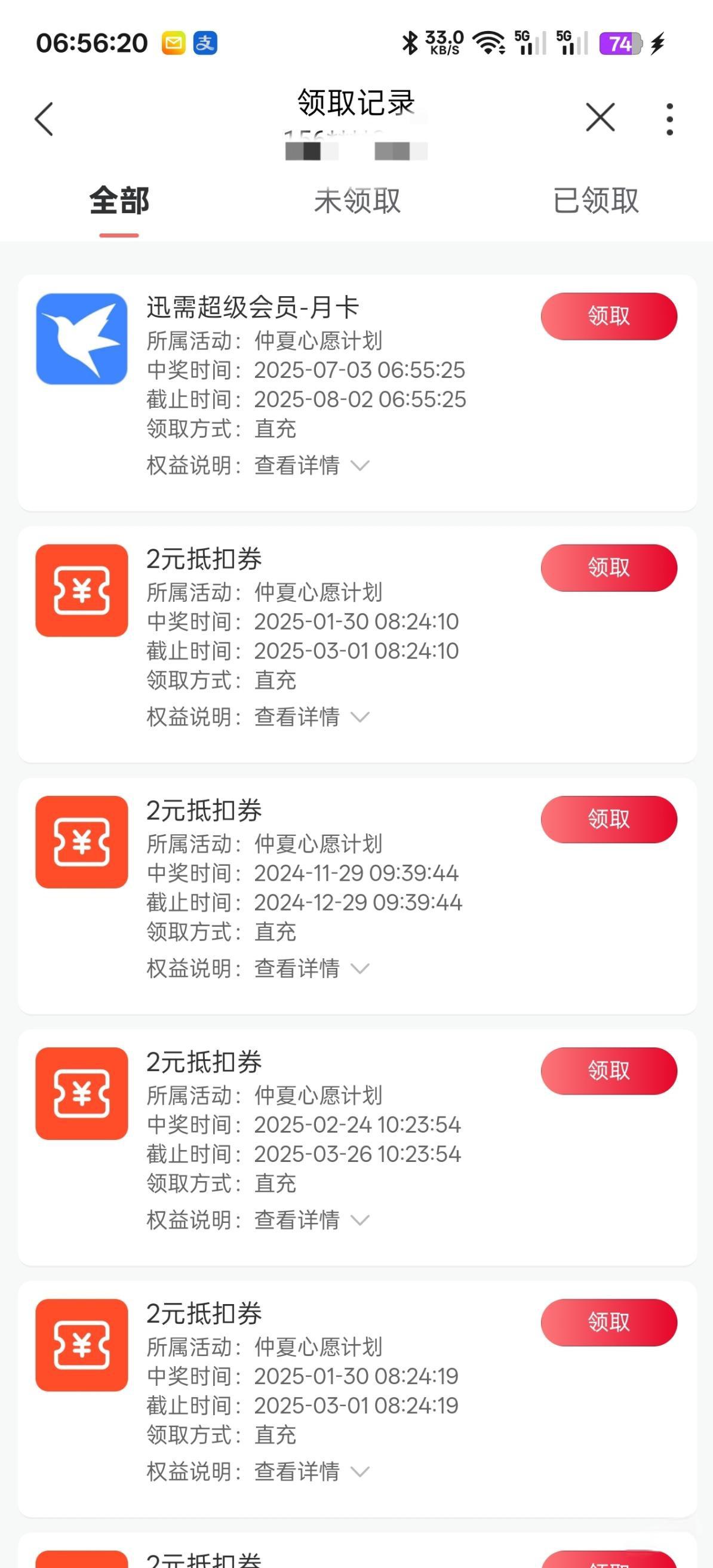713x1568 pixels.
Task: Switch to the 已领取 tab
Action: tap(596, 200)
